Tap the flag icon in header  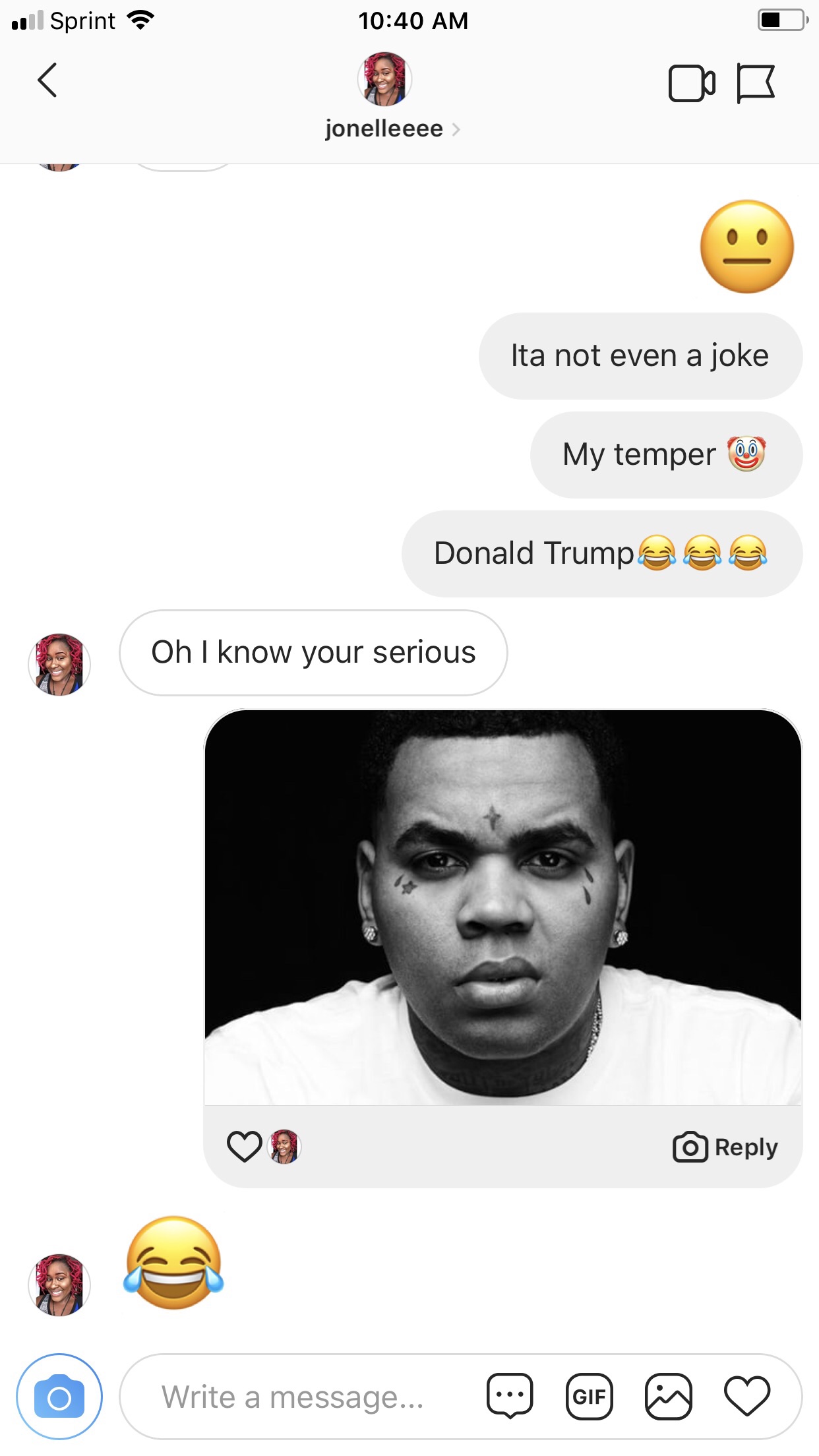[x=755, y=84]
